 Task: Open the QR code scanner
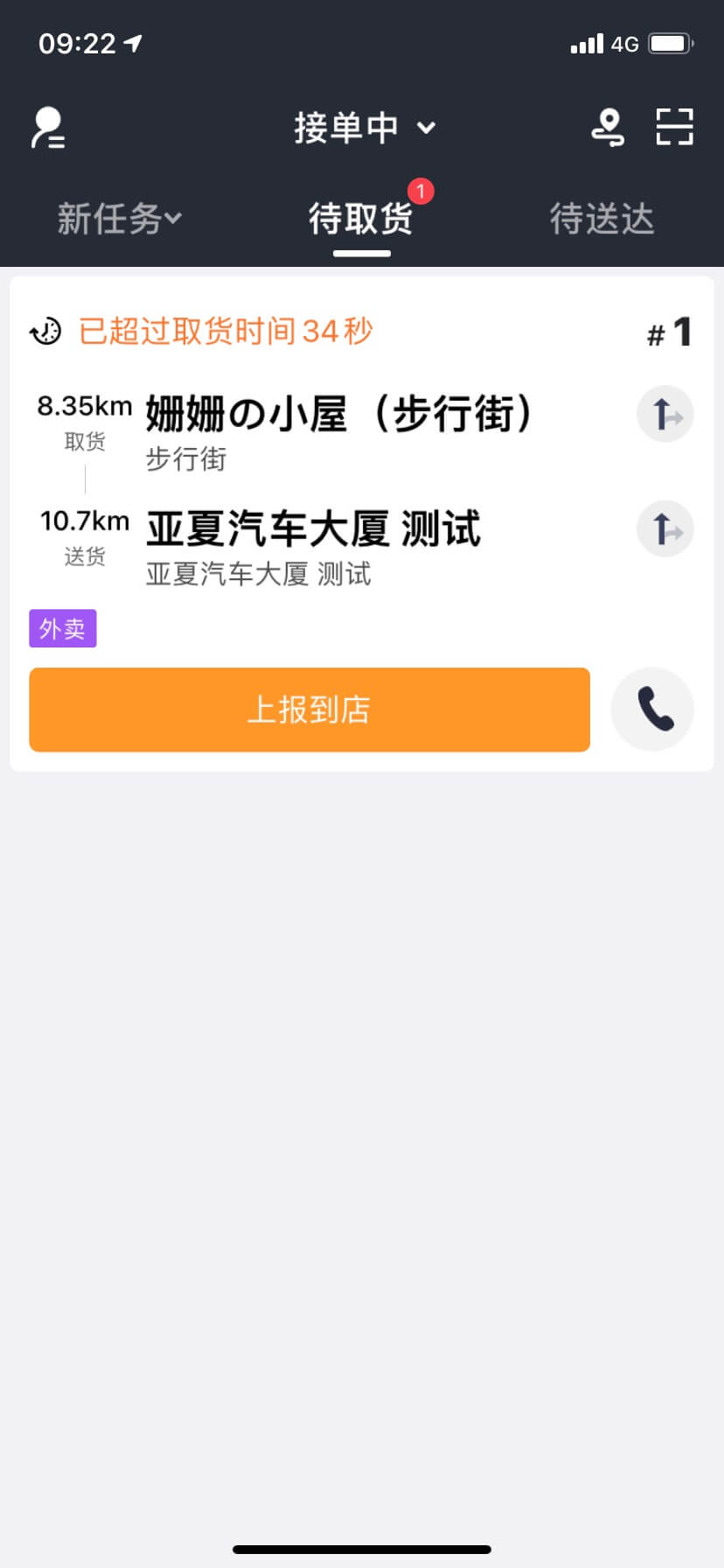click(674, 128)
